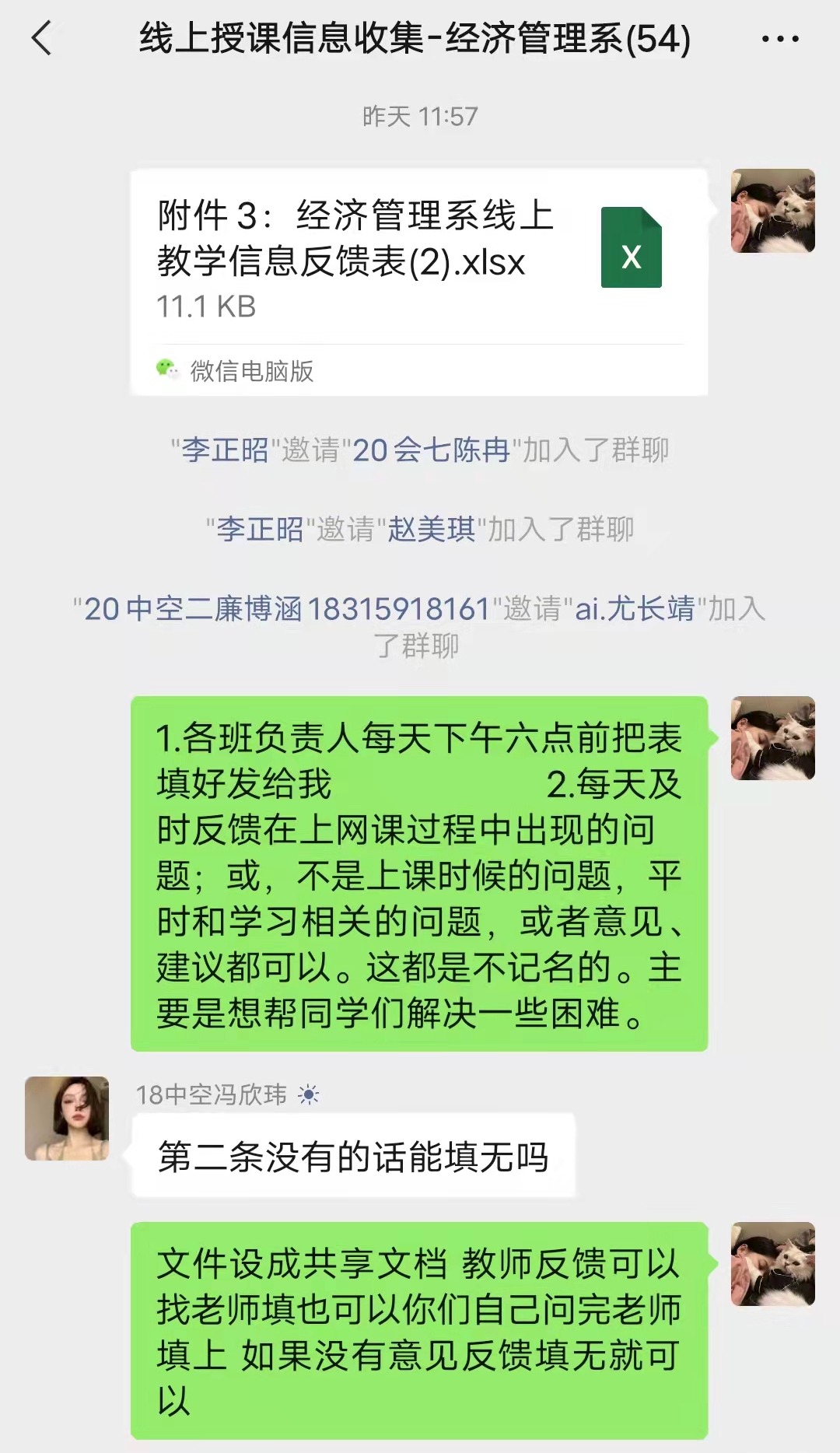Open ai.尤长靖's profile link
The height and width of the screenshot is (1453, 840).
(635, 609)
